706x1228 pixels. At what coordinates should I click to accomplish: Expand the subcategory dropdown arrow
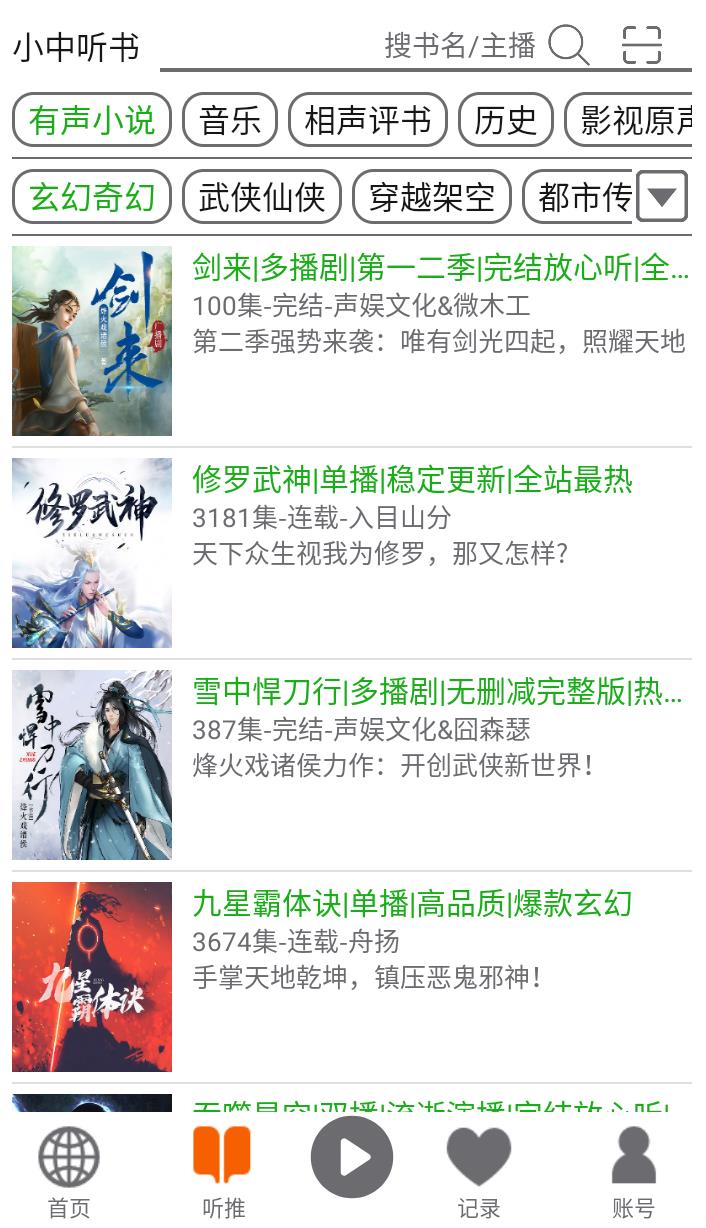[x=661, y=197]
